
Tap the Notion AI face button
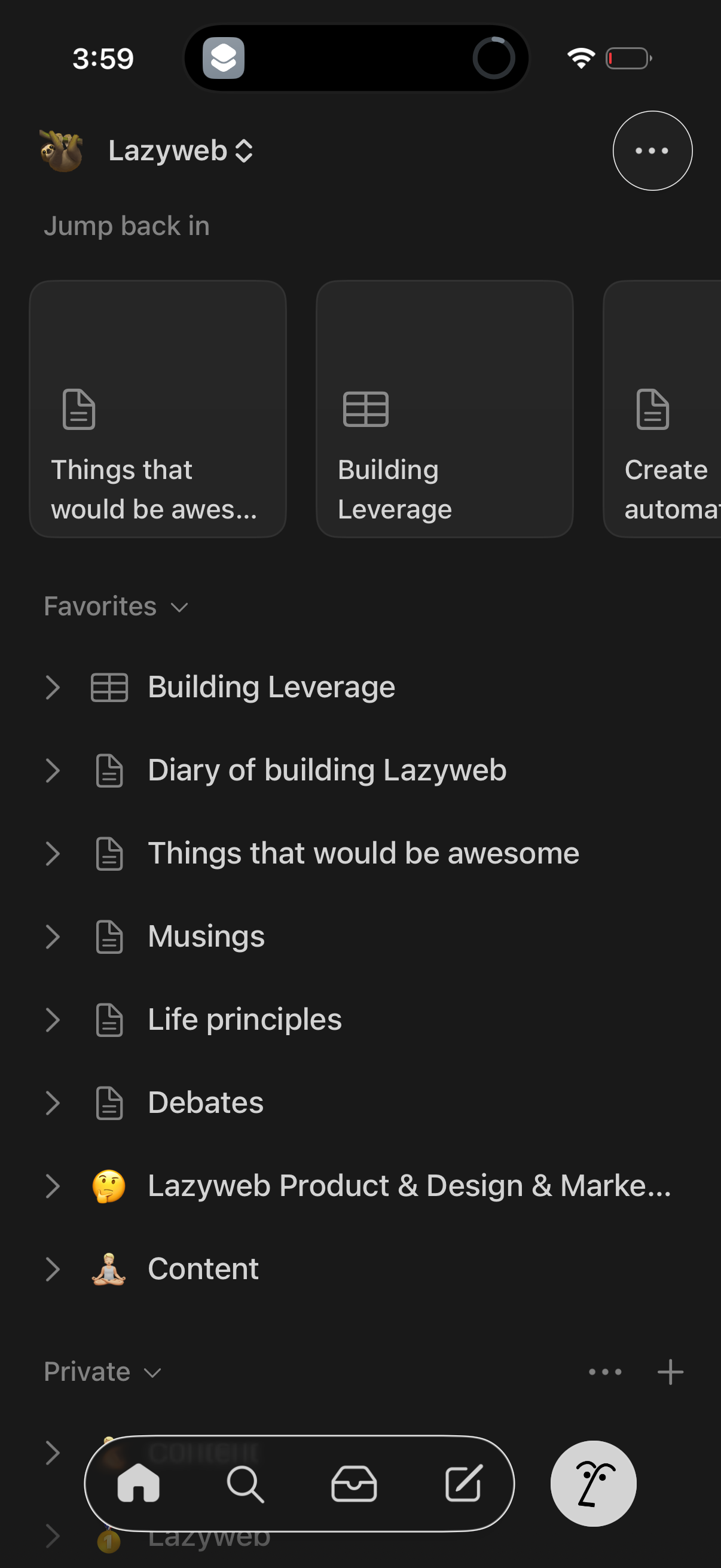[x=593, y=1484]
